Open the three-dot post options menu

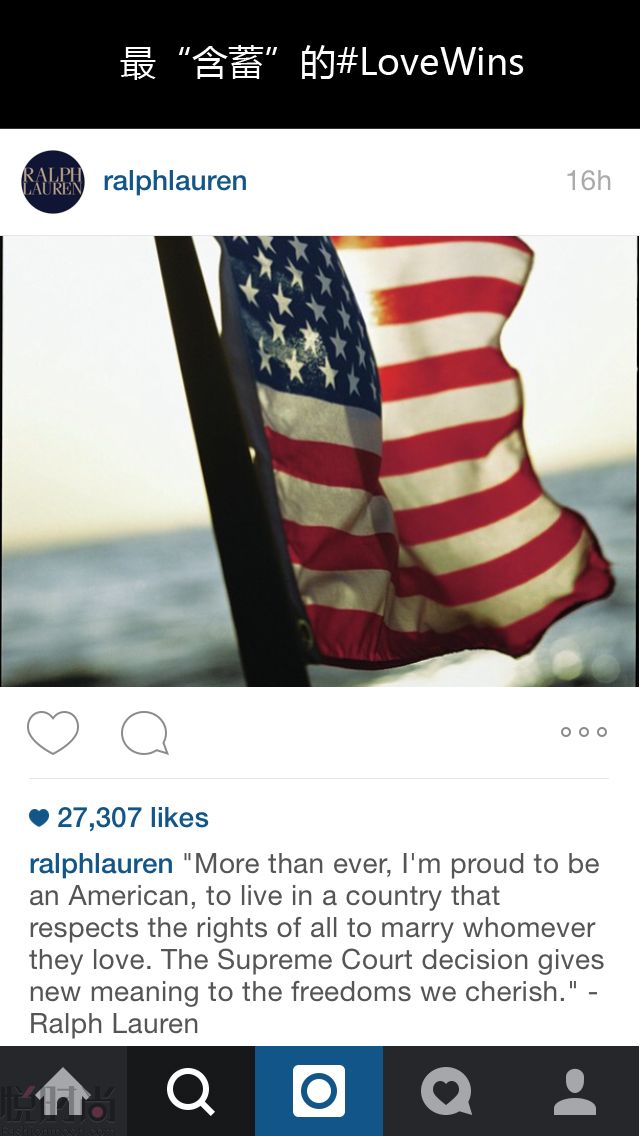tap(584, 732)
